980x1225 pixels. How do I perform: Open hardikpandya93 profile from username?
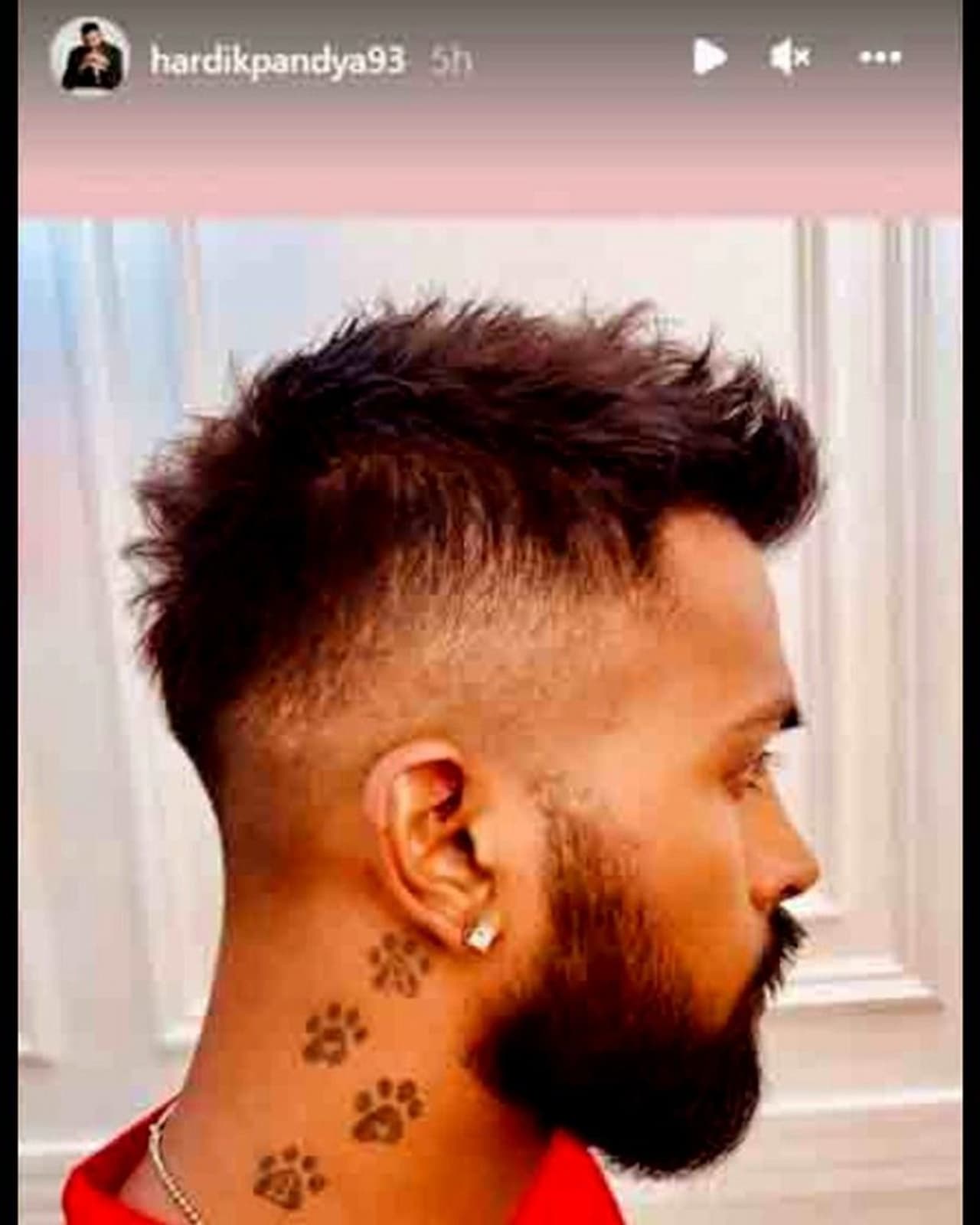276,60
